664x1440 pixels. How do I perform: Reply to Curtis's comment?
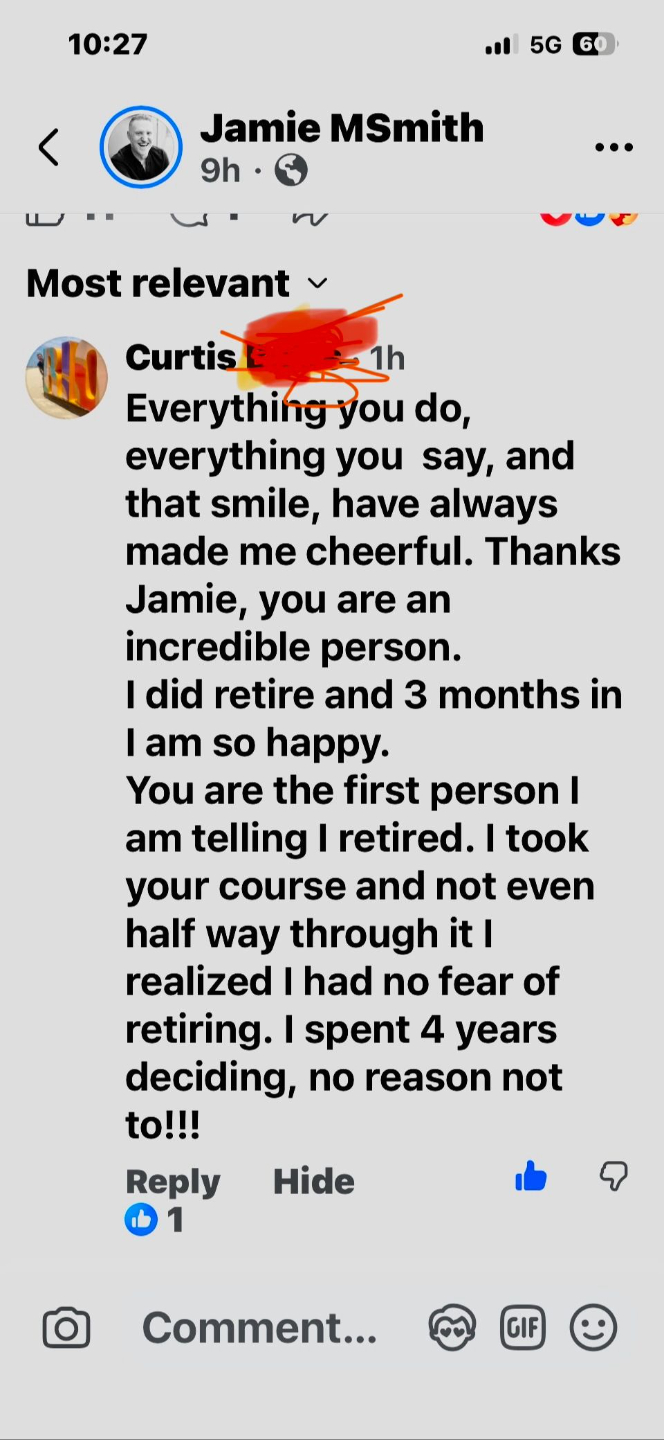[173, 1181]
